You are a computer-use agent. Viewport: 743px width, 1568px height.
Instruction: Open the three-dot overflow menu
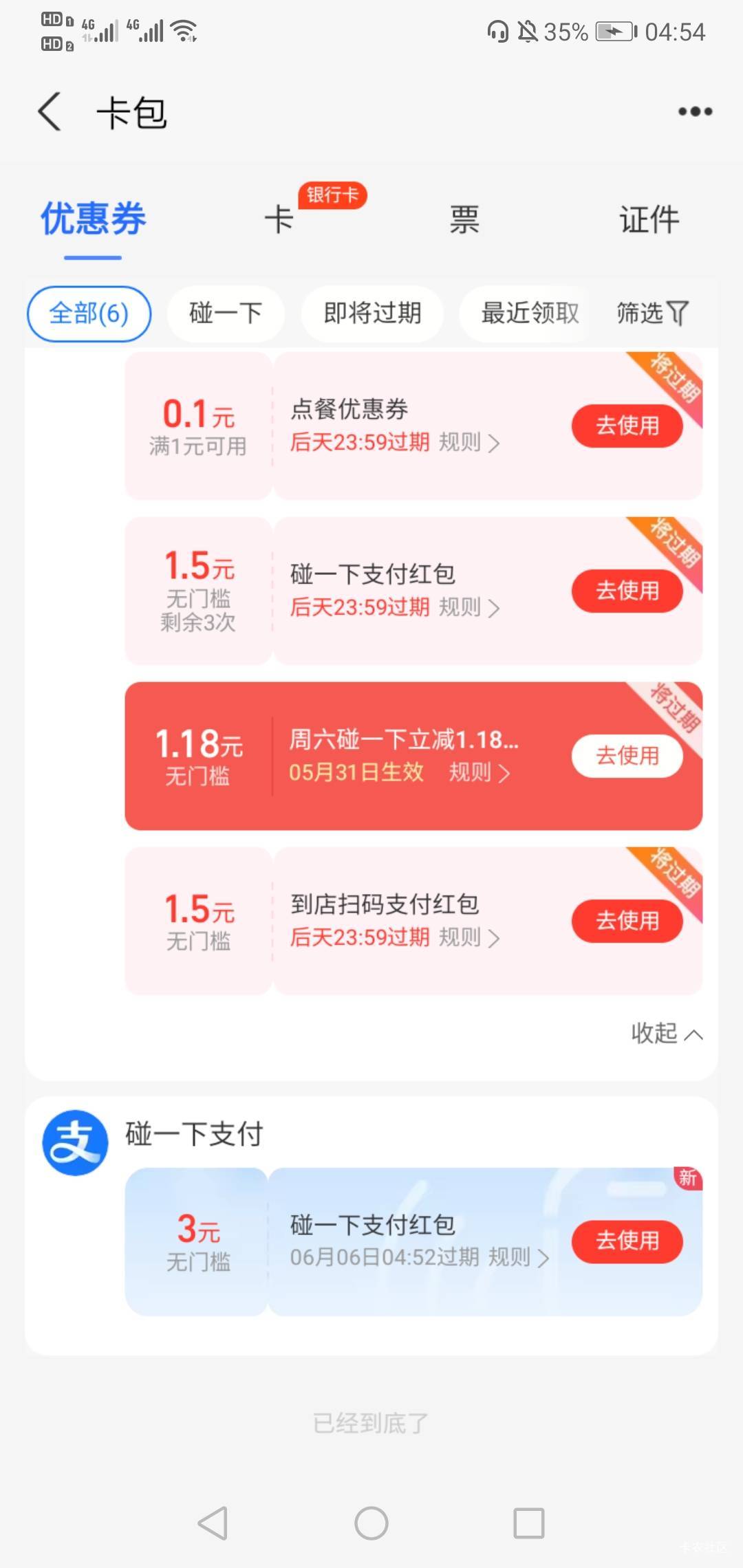tap(695, 111)
